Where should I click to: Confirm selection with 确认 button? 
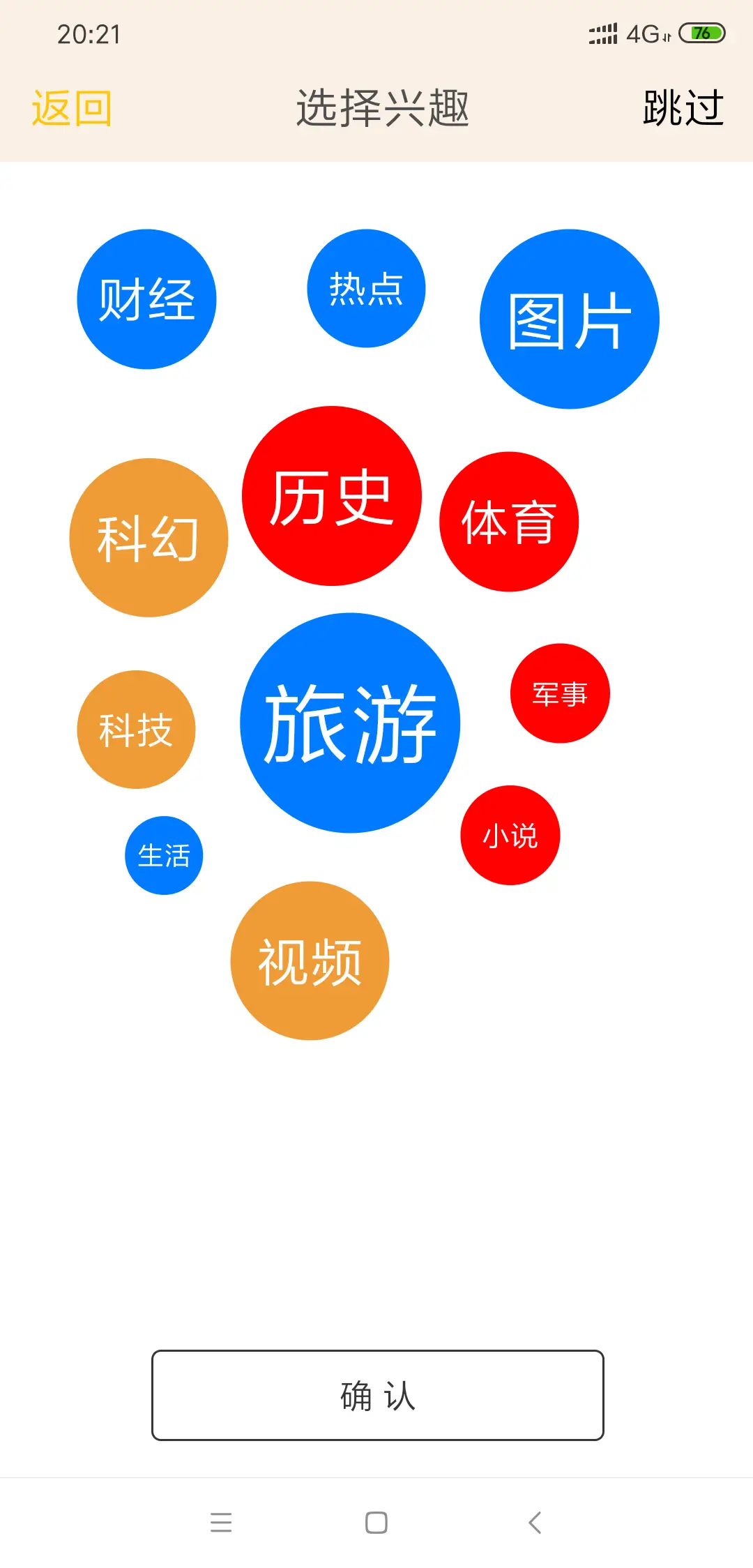(x=378, y=1395)
